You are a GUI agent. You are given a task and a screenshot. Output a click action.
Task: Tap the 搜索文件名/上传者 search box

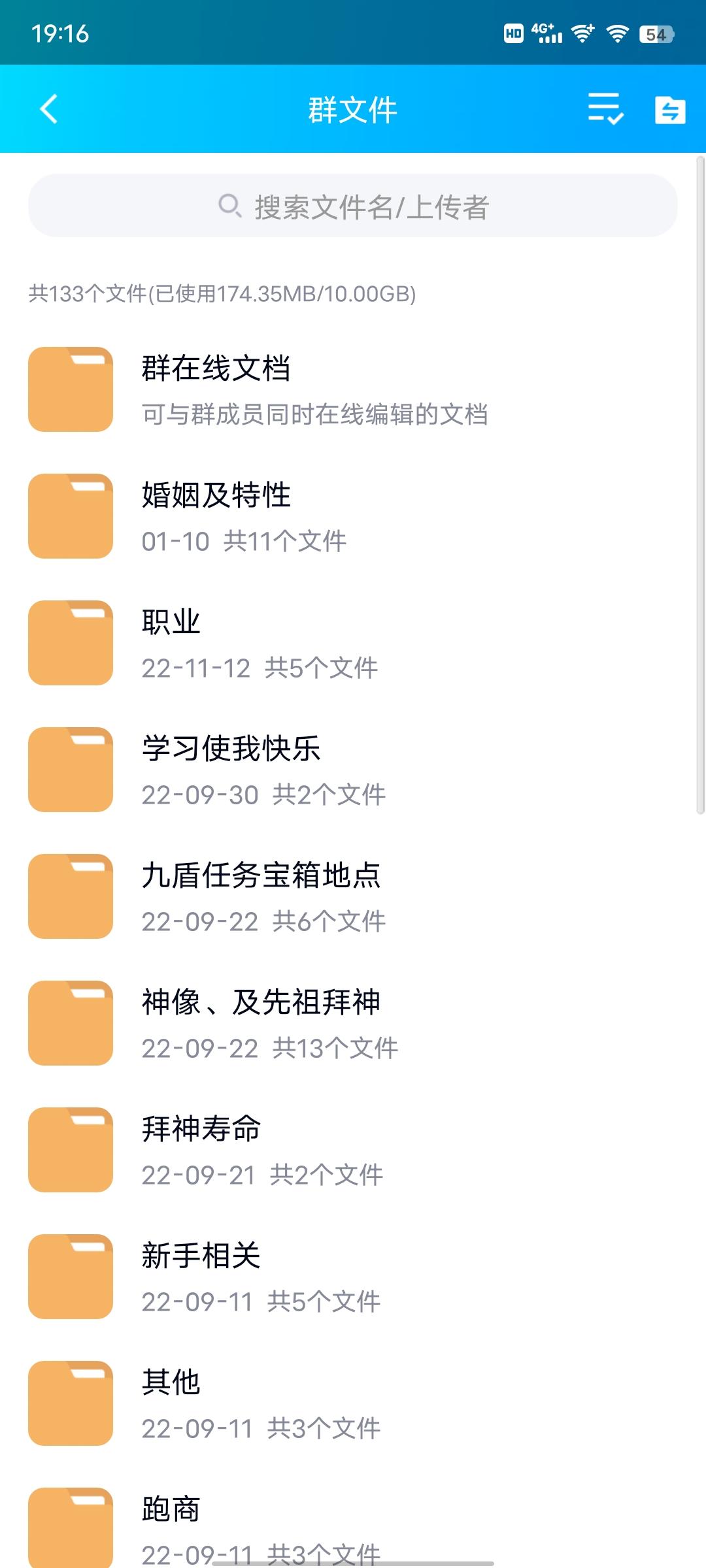[x=353, y=206]
